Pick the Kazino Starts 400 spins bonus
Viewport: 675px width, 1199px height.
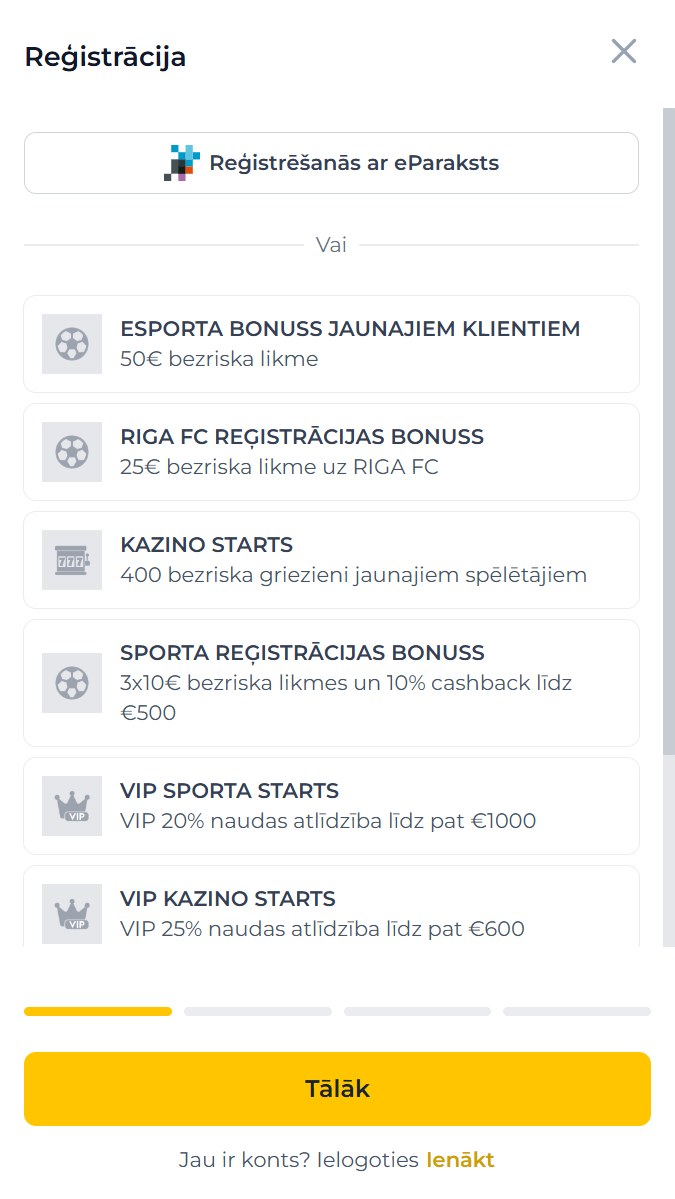click(331, 560)
